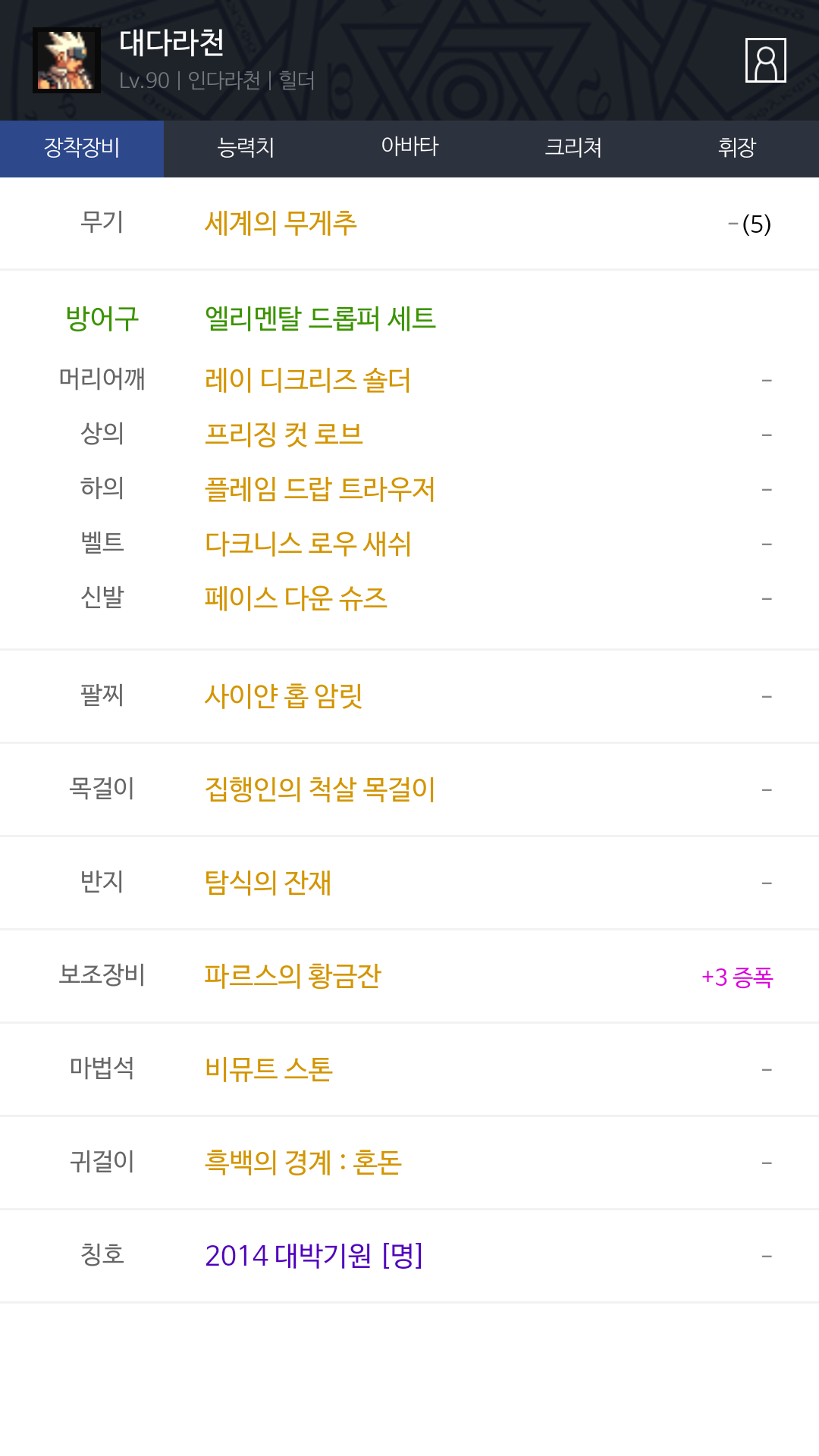Switch to the 아바타 tab

pos(409,149)
